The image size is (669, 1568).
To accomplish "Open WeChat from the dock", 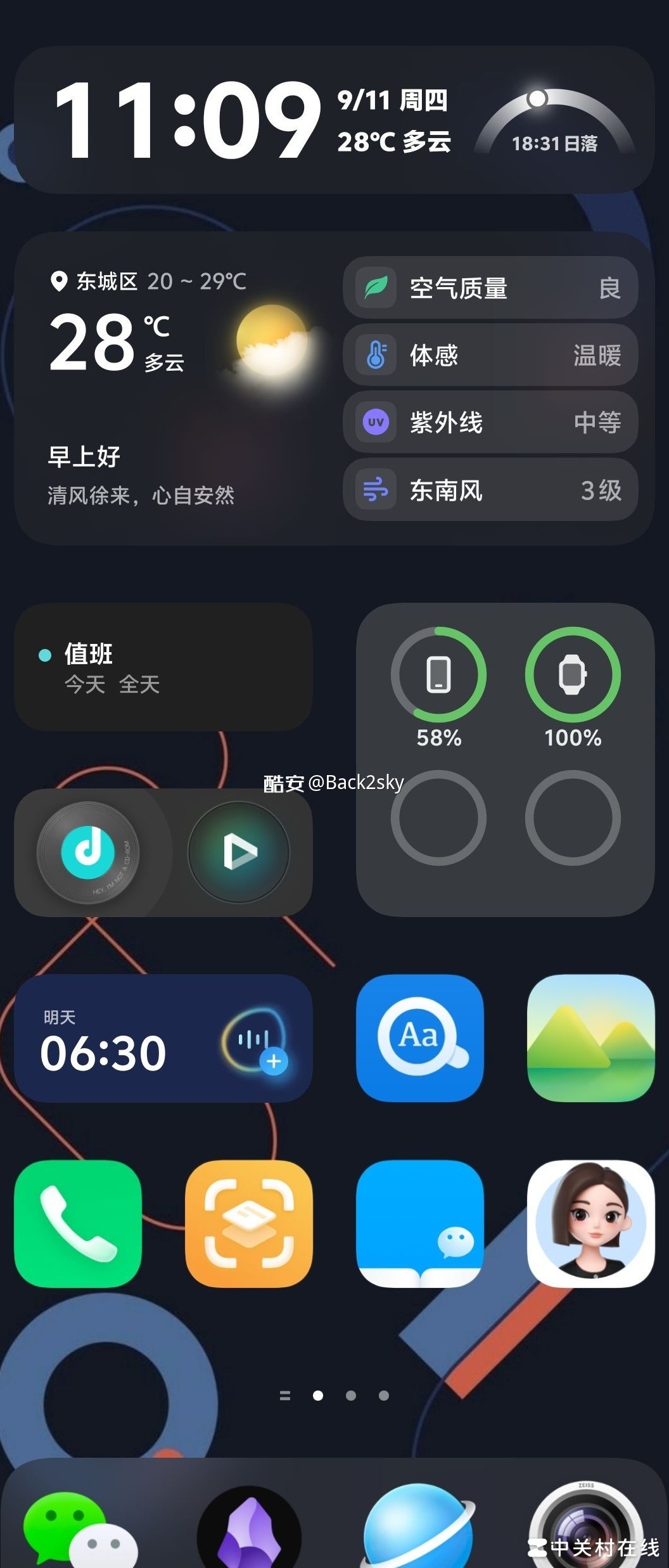I will point(79,1527).
